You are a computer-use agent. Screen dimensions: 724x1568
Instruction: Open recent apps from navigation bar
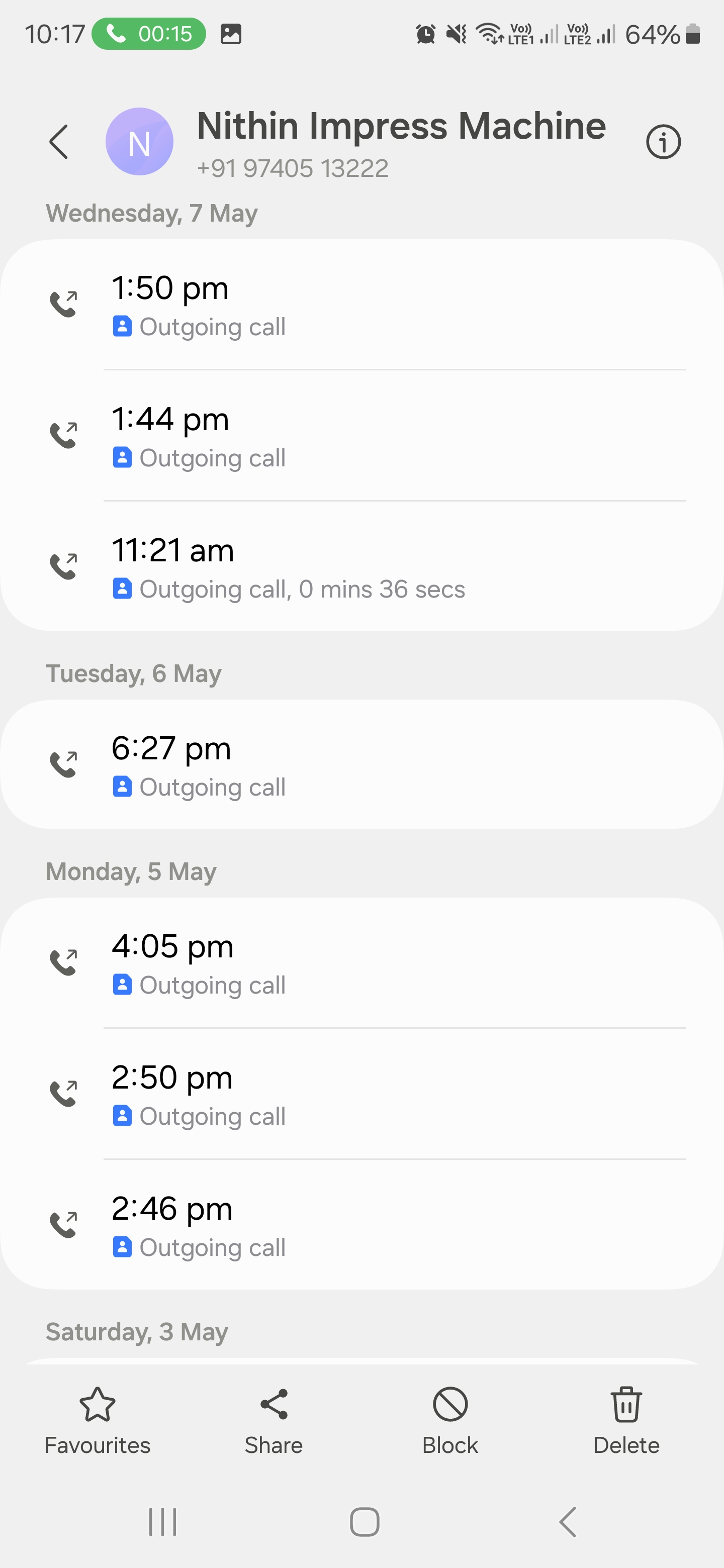pyautogui.click(x=162, y=1522)
